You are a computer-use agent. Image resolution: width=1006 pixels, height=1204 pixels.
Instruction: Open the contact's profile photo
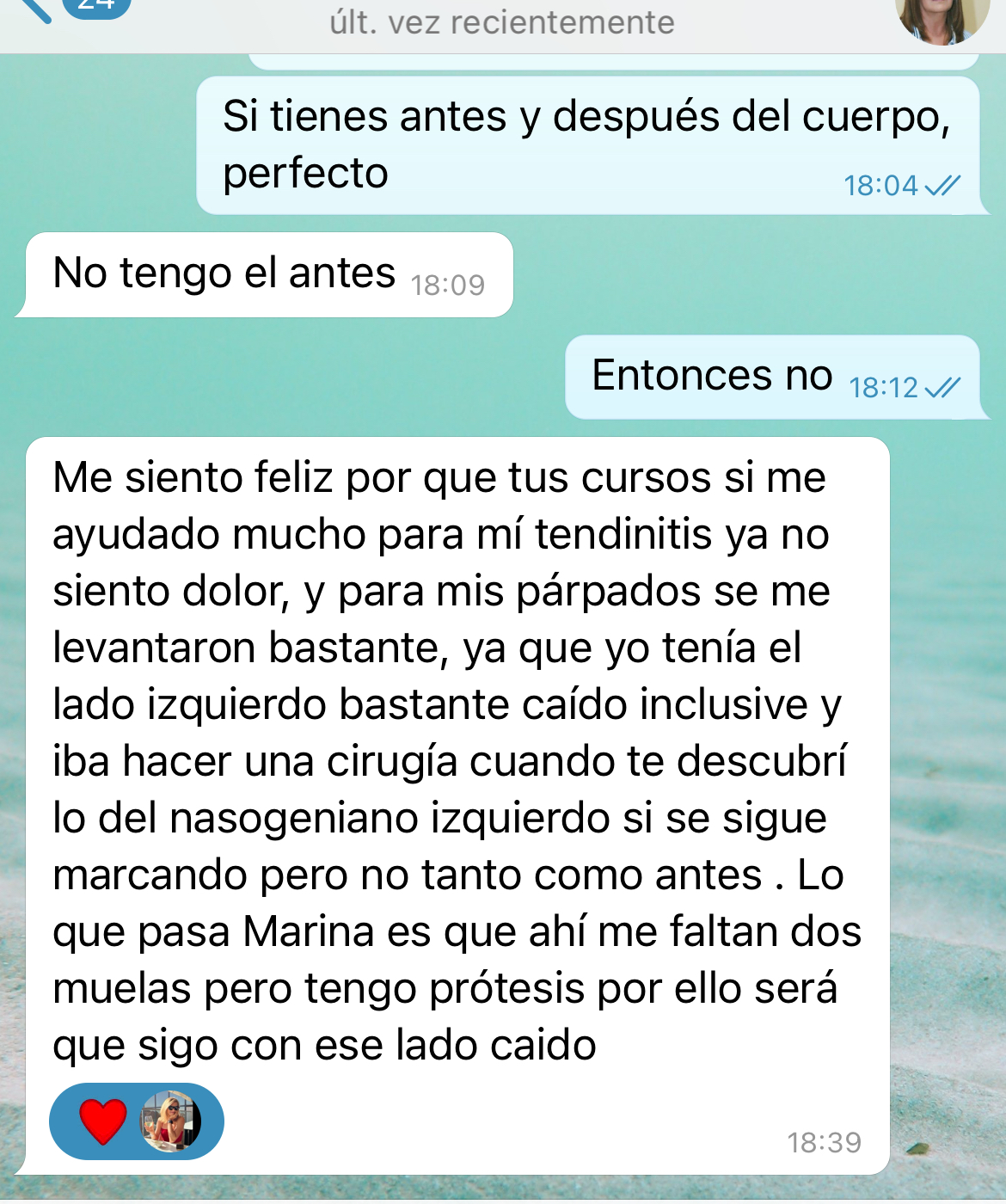pos(942,17)
